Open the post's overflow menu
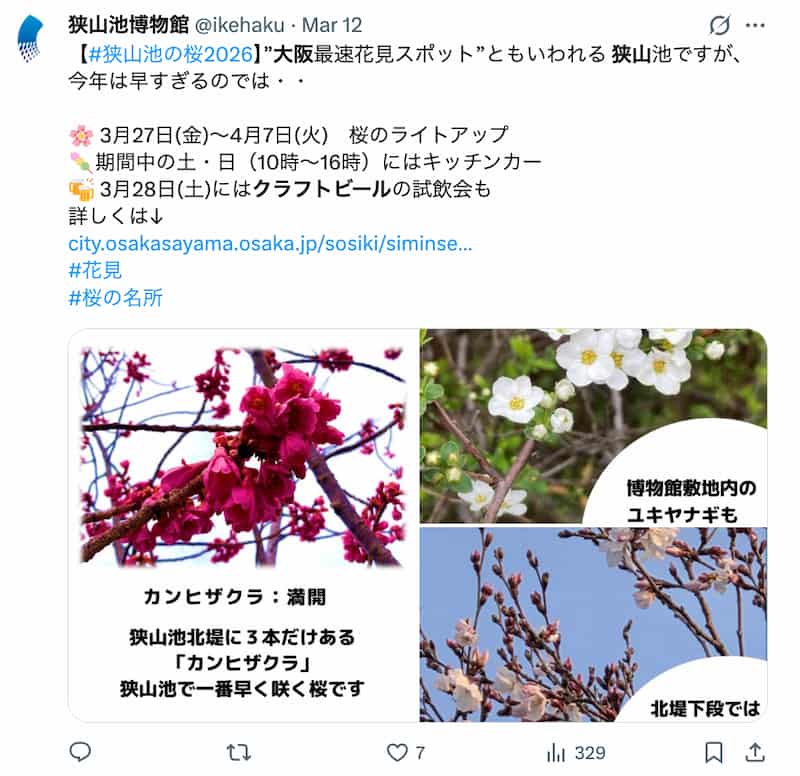The image size is (800, 776). (x=755, y=25)
